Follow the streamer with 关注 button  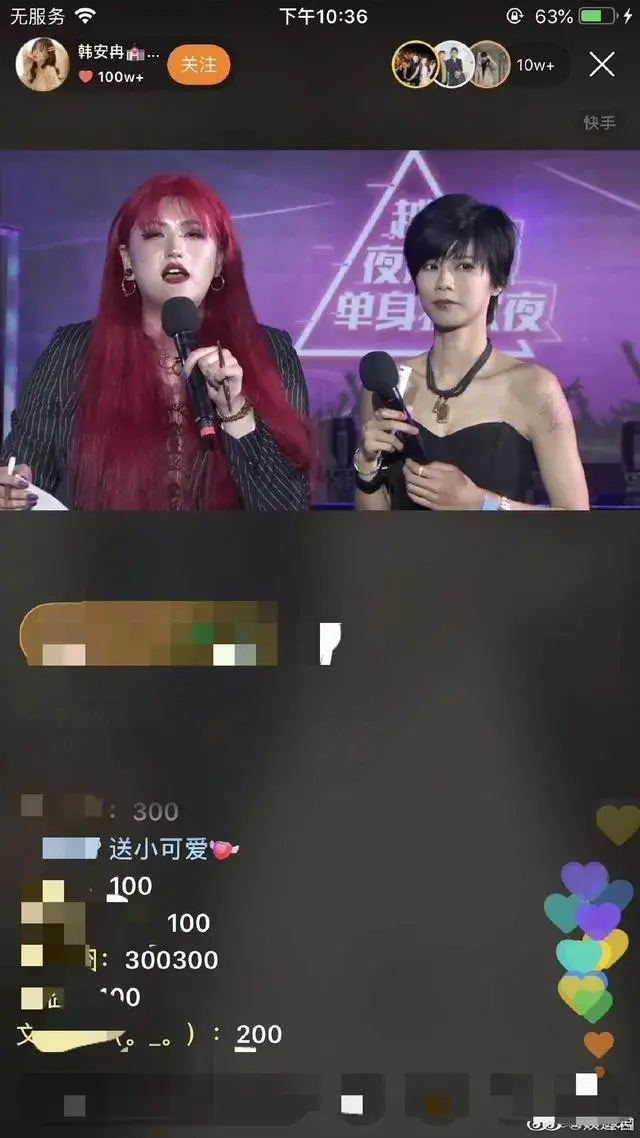click(198, 65)
